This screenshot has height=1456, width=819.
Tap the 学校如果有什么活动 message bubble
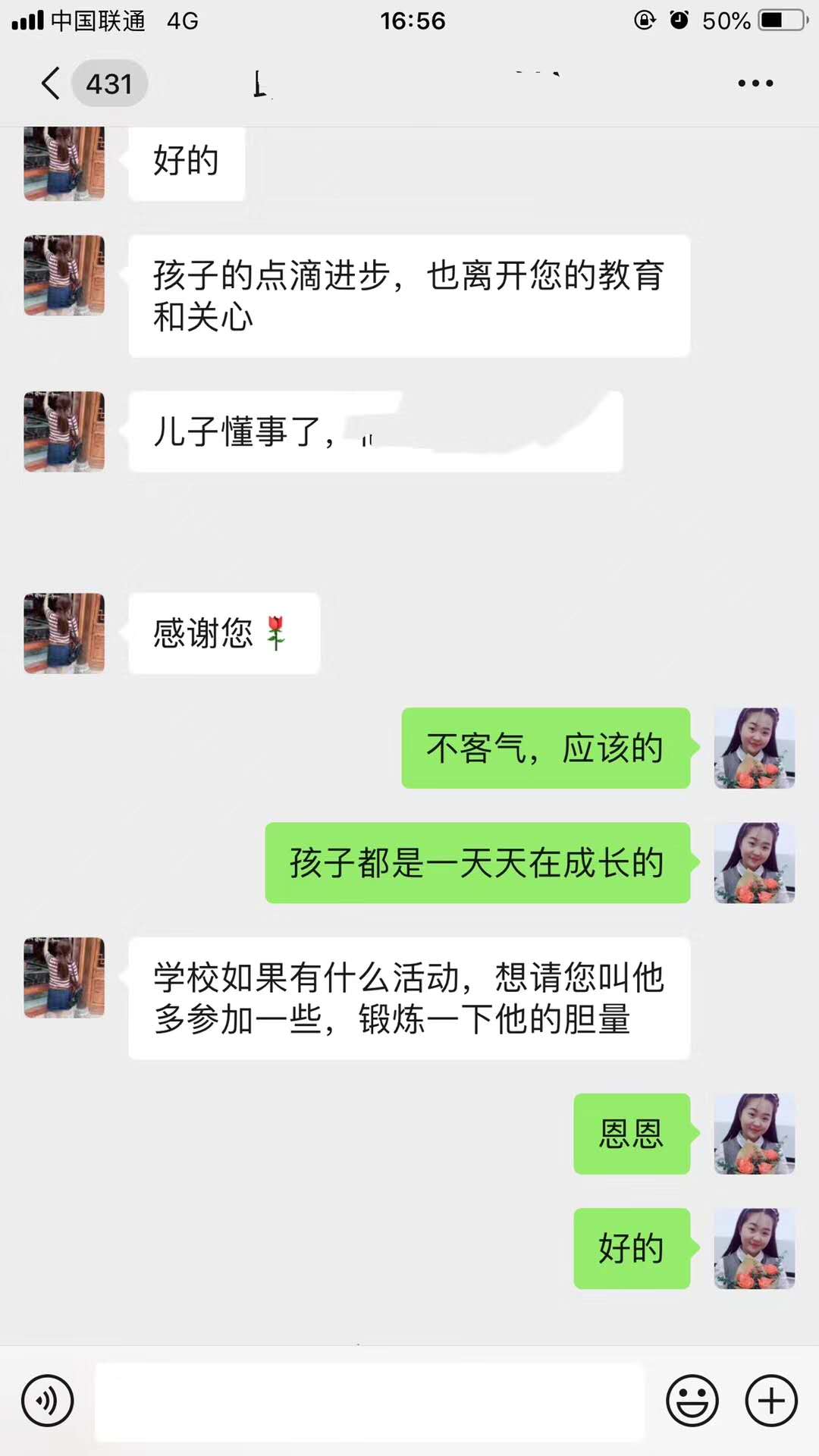[409, 999]
